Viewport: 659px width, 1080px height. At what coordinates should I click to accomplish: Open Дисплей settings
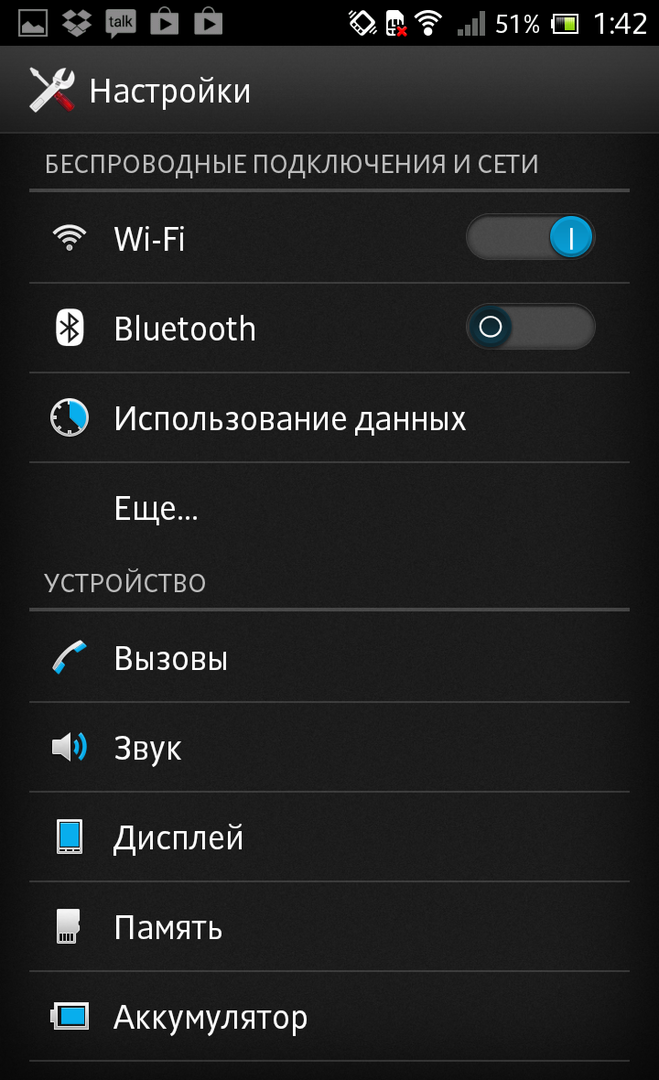[x=179, y=837]
